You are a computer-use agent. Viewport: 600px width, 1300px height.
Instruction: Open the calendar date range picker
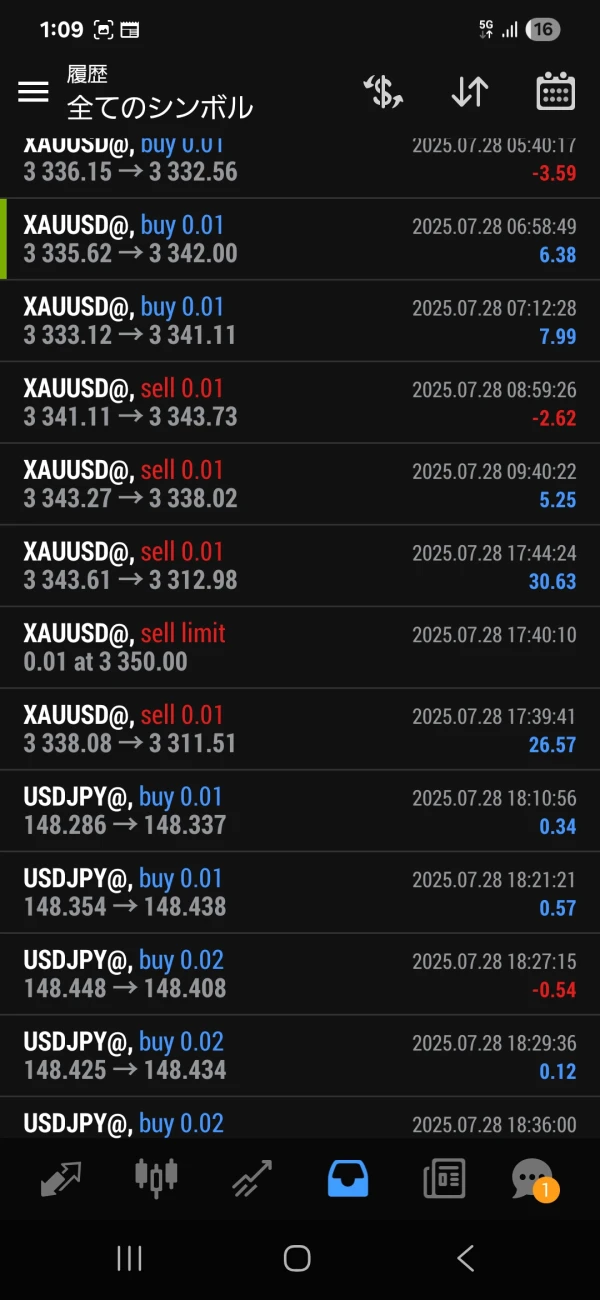click(x=555, y=92)
